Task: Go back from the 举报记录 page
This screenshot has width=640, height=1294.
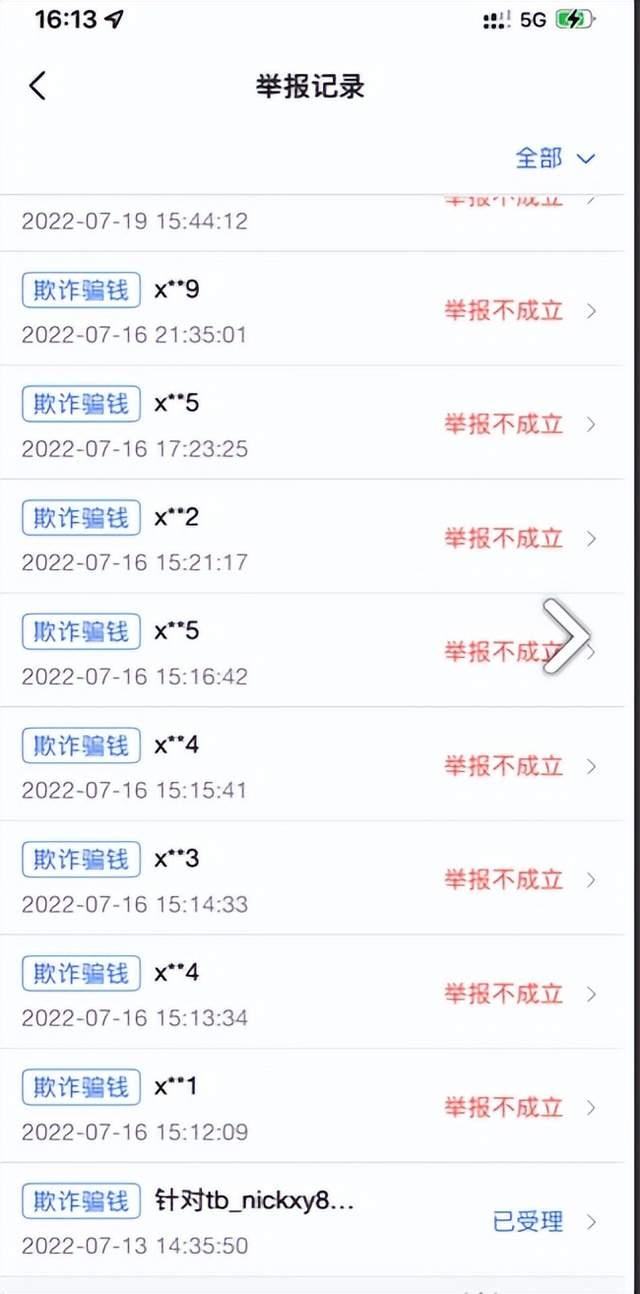Action: (x=38, y=86)
